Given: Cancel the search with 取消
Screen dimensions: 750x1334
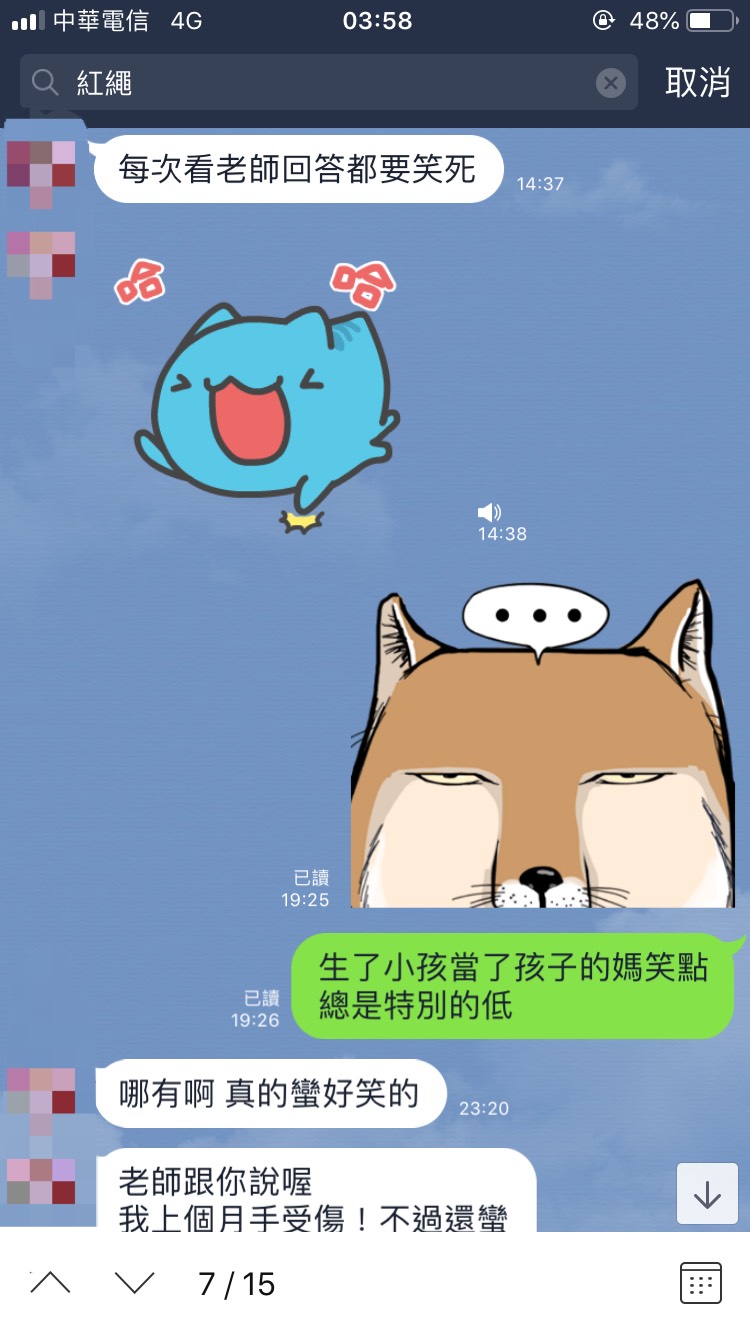Looking at the screenshot, I should pyautogui.click(x=697, y=83).
